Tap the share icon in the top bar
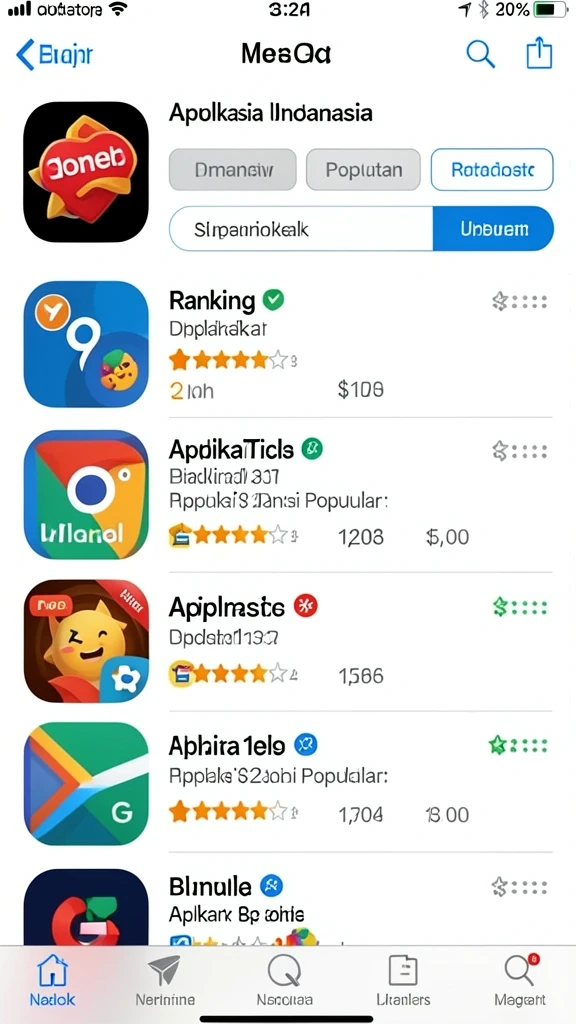The width and height of the screenshot is (576, 1024). 539,53
